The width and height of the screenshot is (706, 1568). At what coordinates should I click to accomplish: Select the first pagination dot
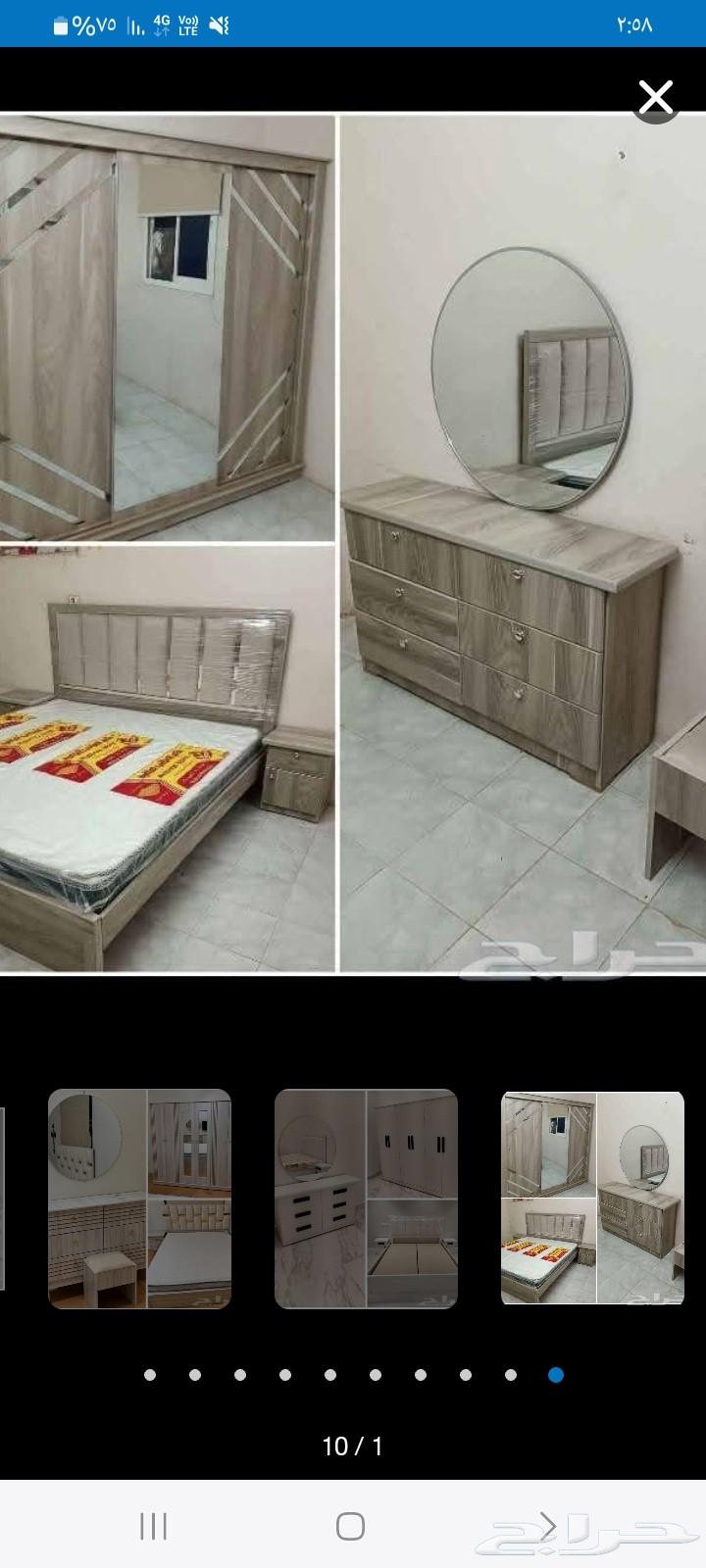(x=149, y=1376)
